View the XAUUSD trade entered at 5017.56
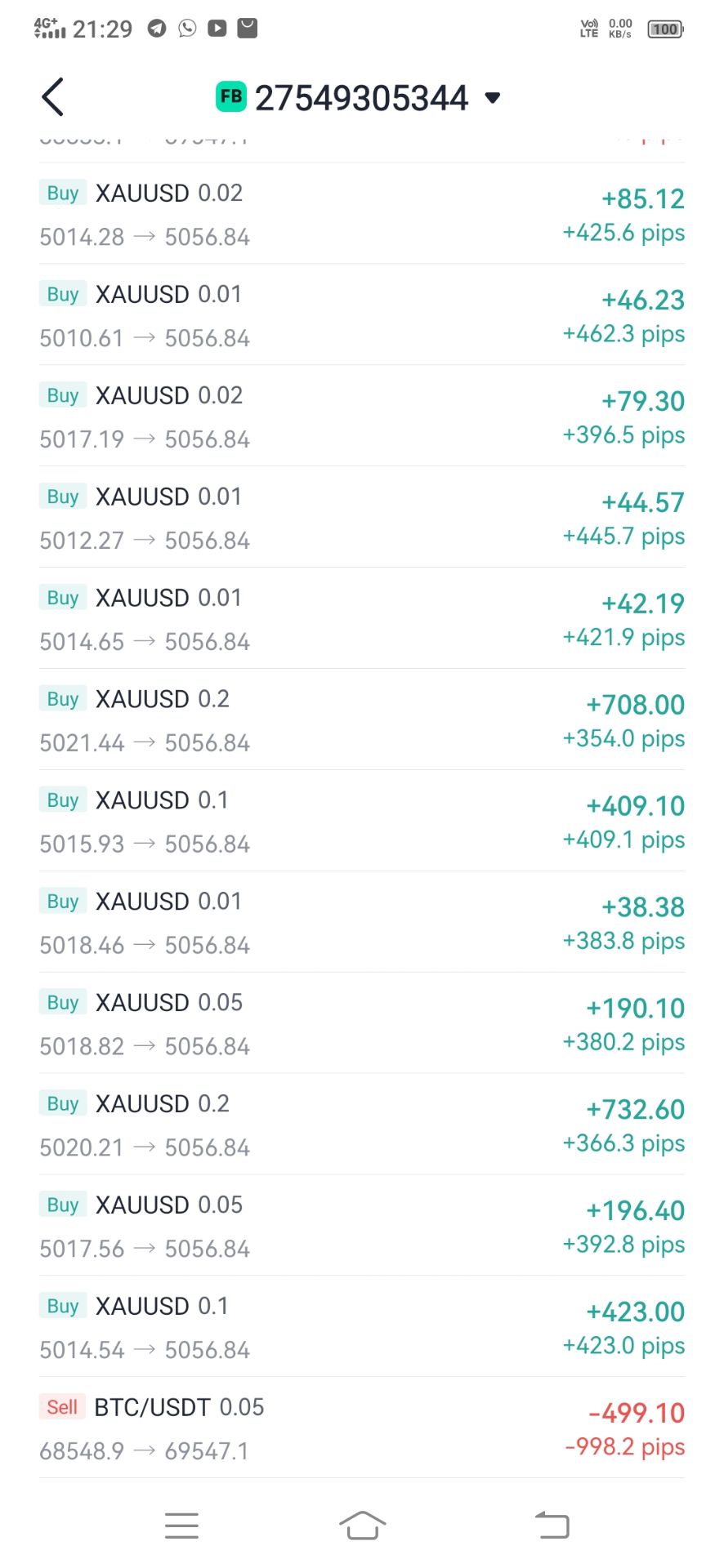The width and height of the screenshot is (724, 1568). tap(361, 1227)
